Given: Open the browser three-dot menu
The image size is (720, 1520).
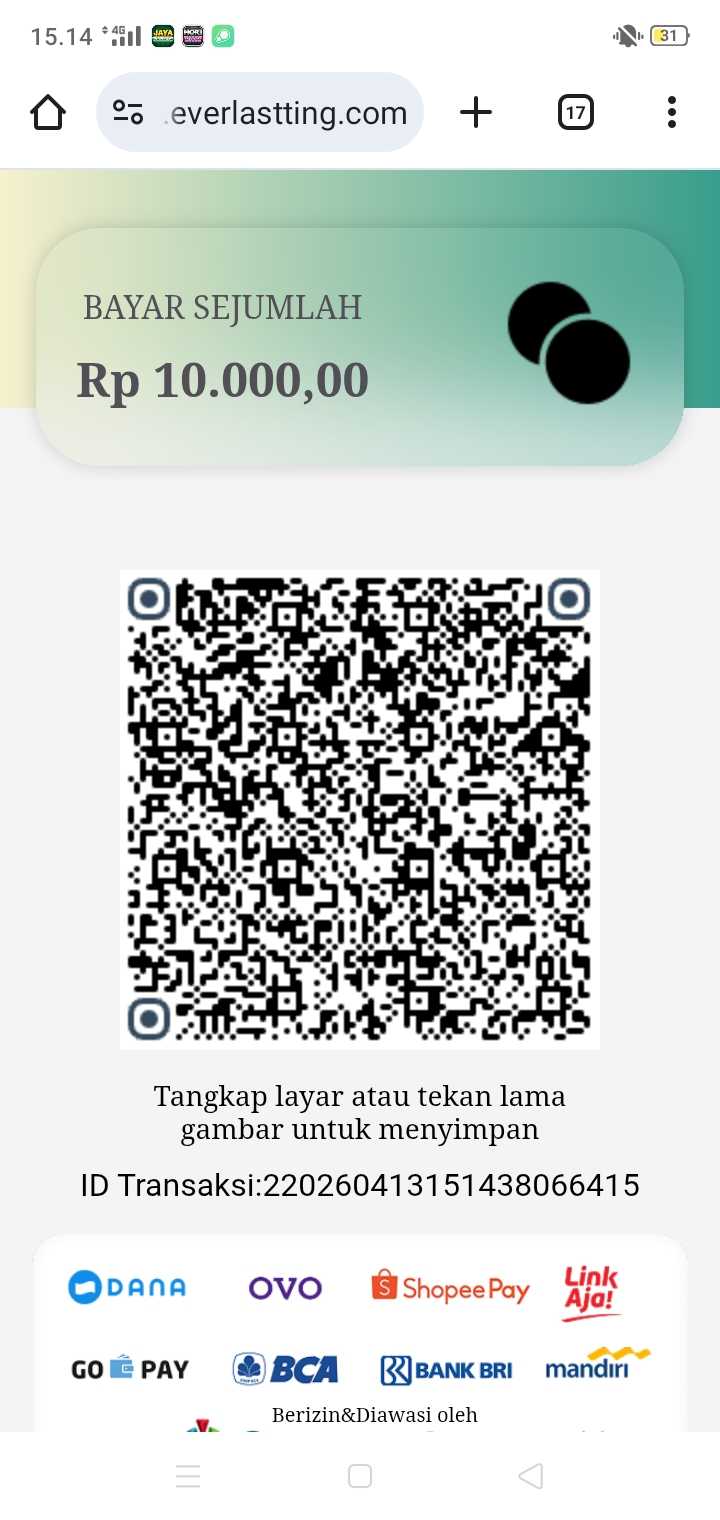Looking at the screenshot, I should [670, 112].
